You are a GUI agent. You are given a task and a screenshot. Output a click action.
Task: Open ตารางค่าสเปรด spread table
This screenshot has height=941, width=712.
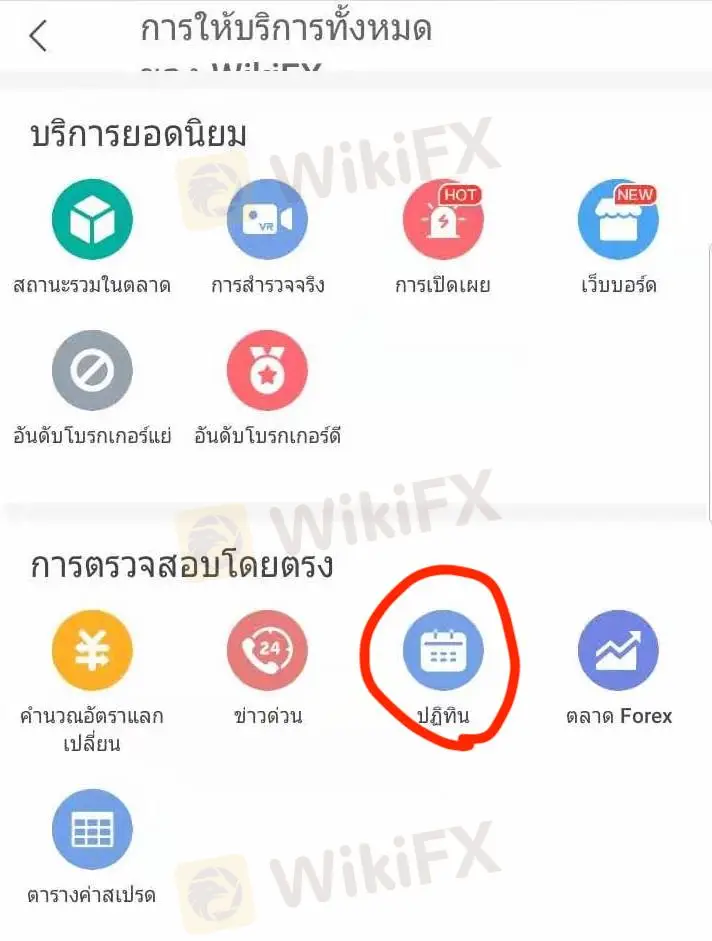(x=92, y=829)
